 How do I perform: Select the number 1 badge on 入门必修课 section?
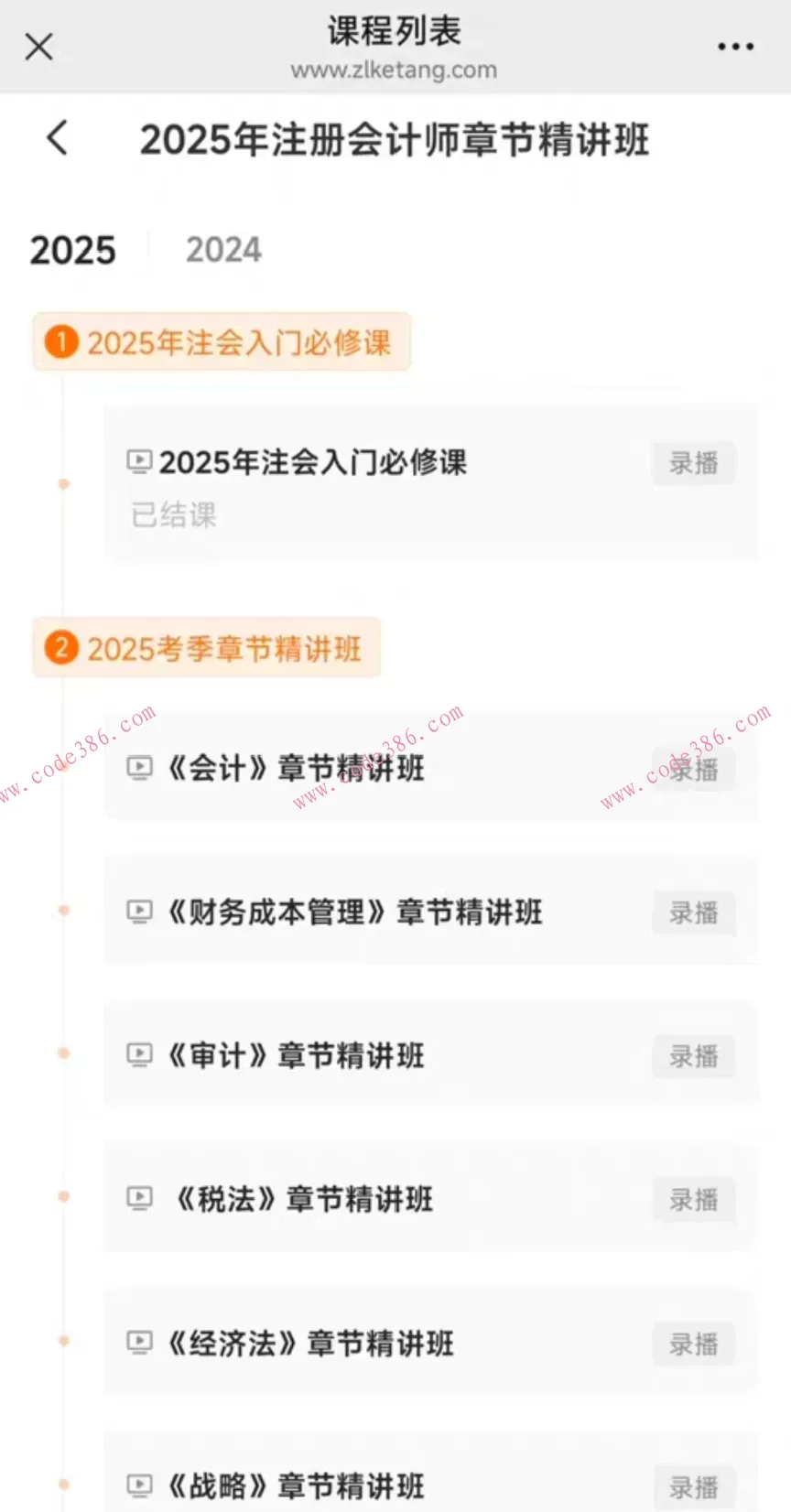[x=60, y=342]
